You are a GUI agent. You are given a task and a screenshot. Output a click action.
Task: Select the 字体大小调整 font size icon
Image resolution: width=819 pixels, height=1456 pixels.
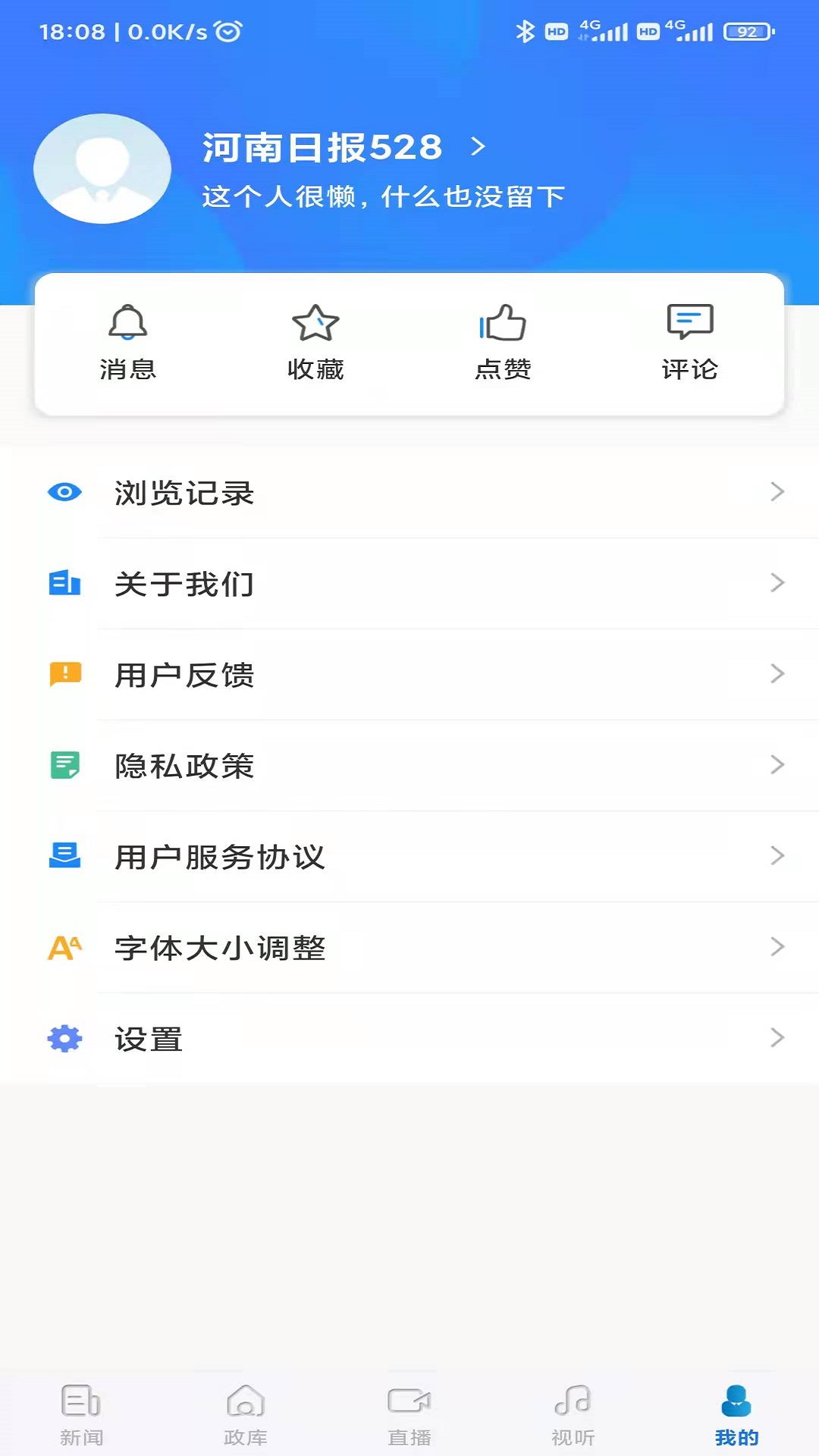pos(65,946)
